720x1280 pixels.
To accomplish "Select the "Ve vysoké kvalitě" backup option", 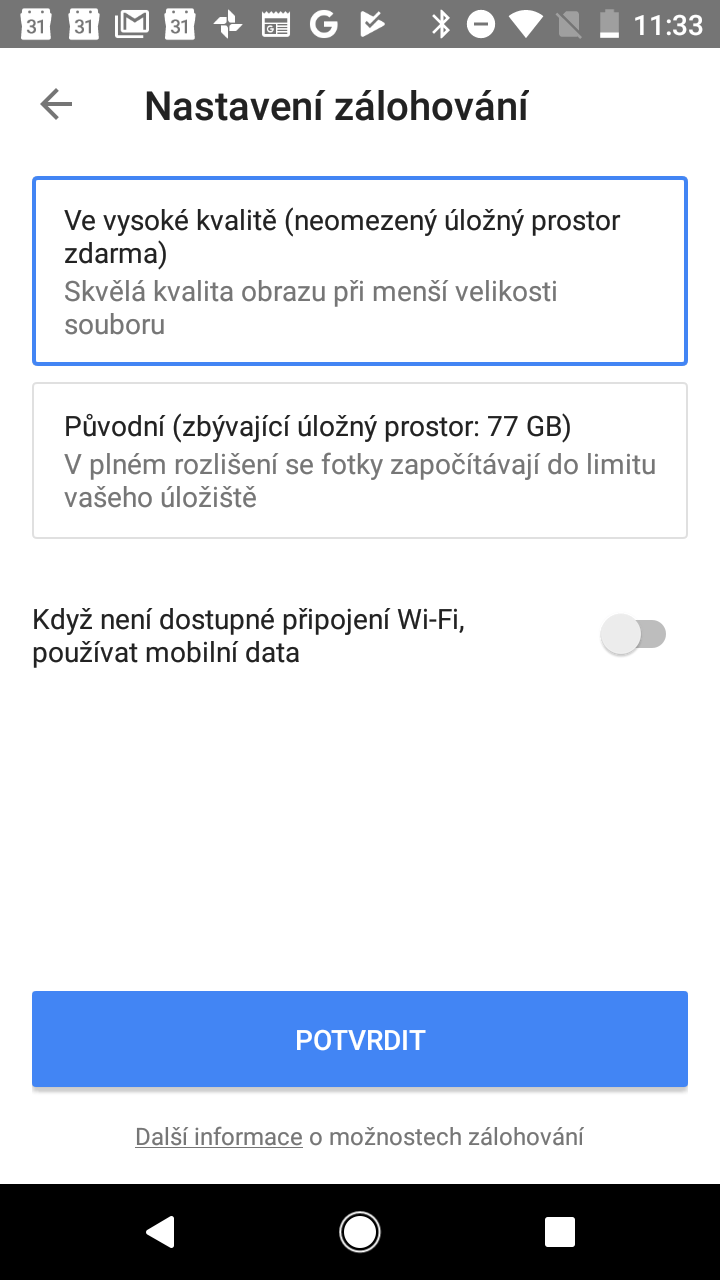I will (x=360, y=271).
